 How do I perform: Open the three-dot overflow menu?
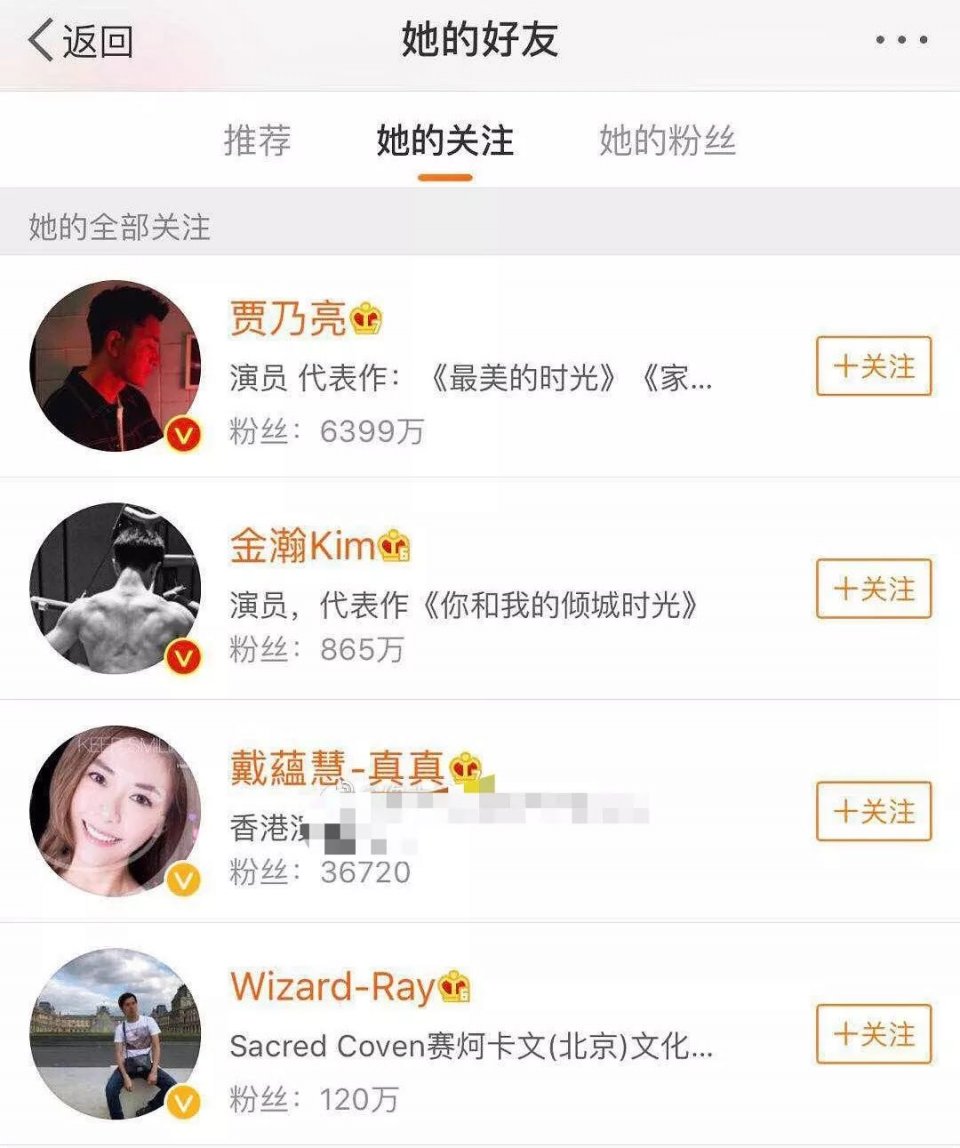(901, 42)
